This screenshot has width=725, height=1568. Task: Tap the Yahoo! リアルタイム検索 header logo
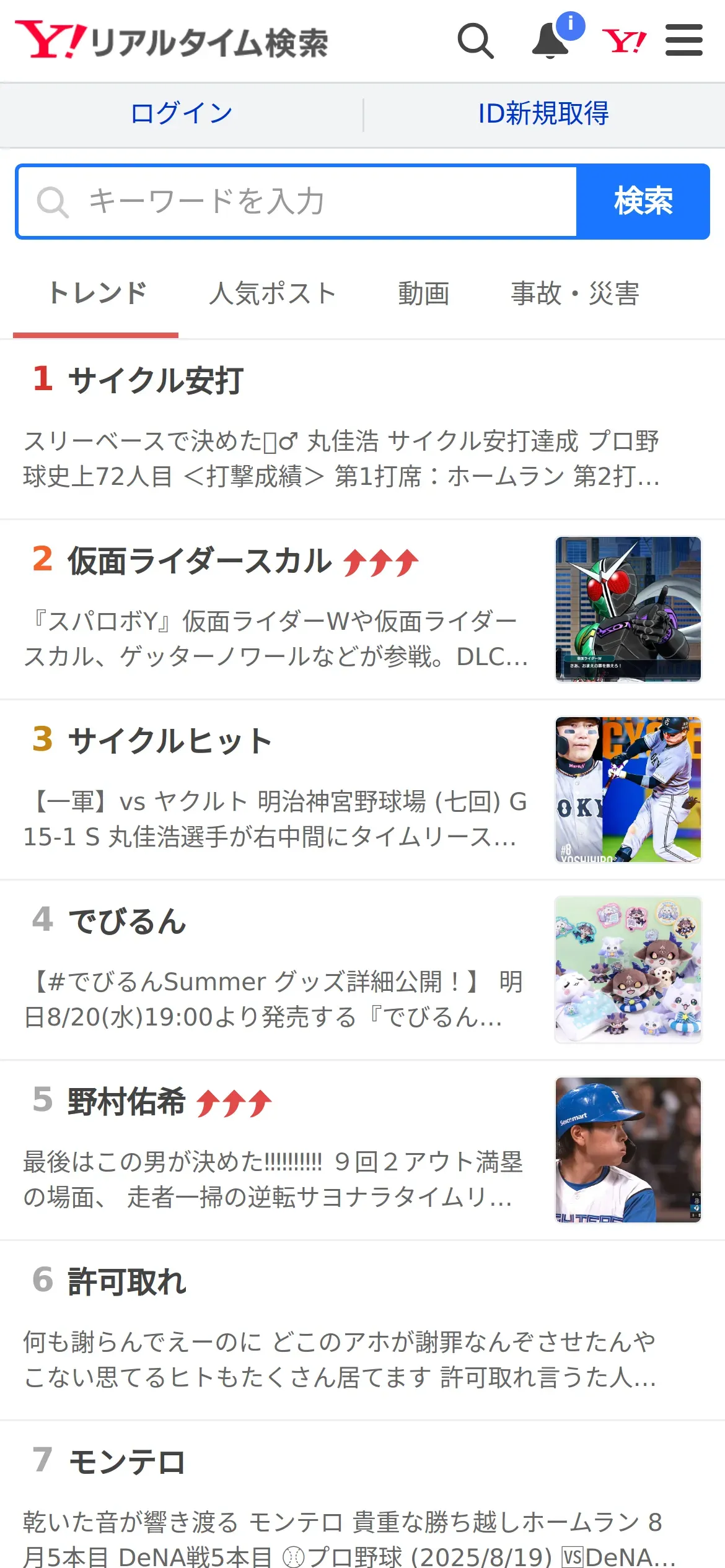tap(172, 41)
